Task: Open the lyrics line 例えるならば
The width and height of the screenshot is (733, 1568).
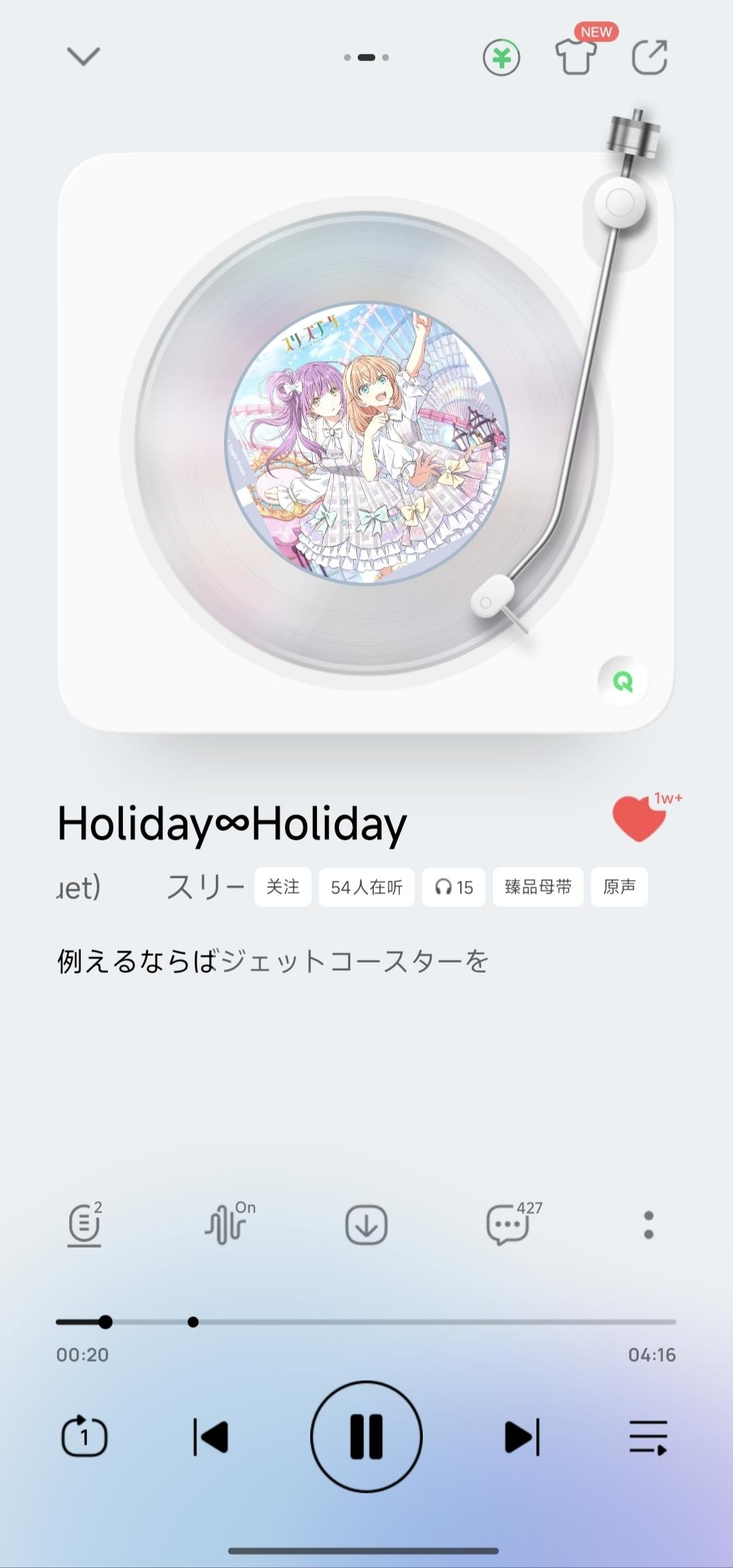Action: tap(273, 961)
